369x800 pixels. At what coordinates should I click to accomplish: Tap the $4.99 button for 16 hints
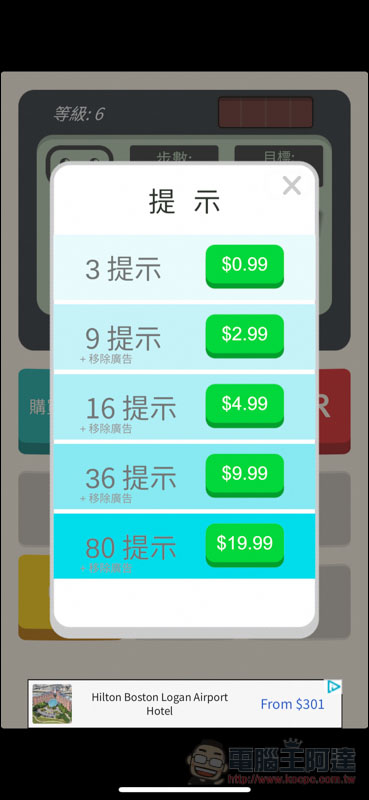[244, 405]
